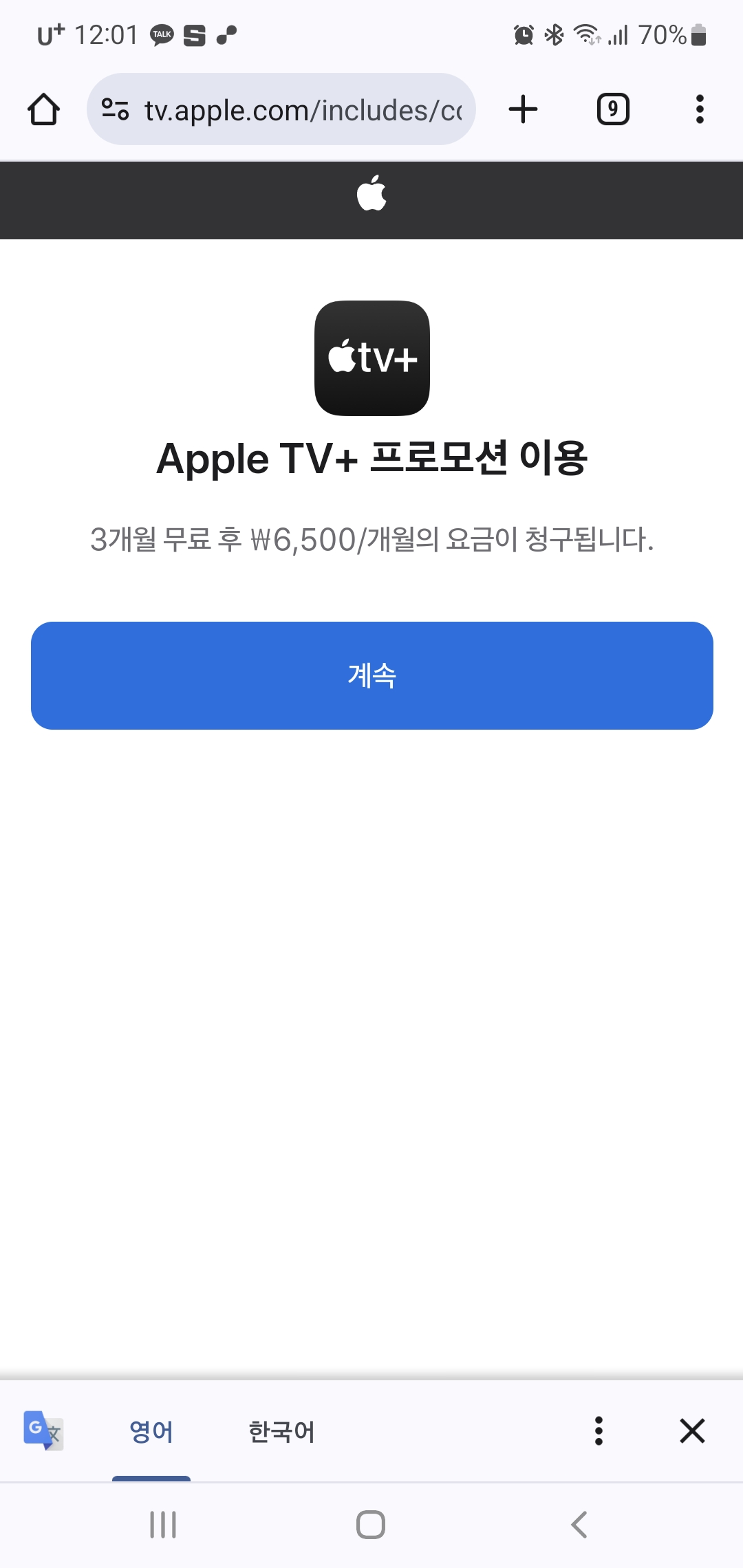
Task: Select 영어 in the translate bar
Action: (151, 1431)
